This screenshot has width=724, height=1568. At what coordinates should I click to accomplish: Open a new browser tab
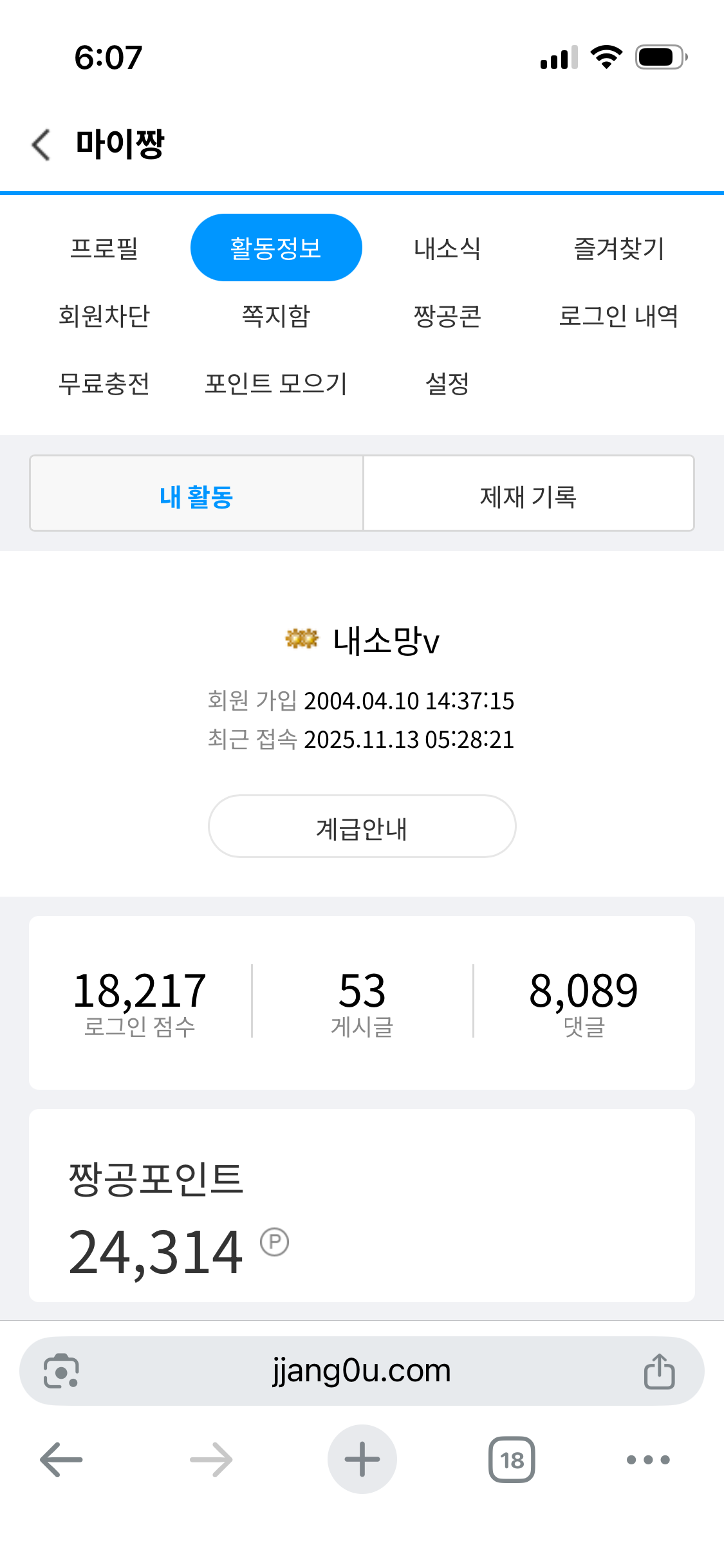coord(362,1459)
